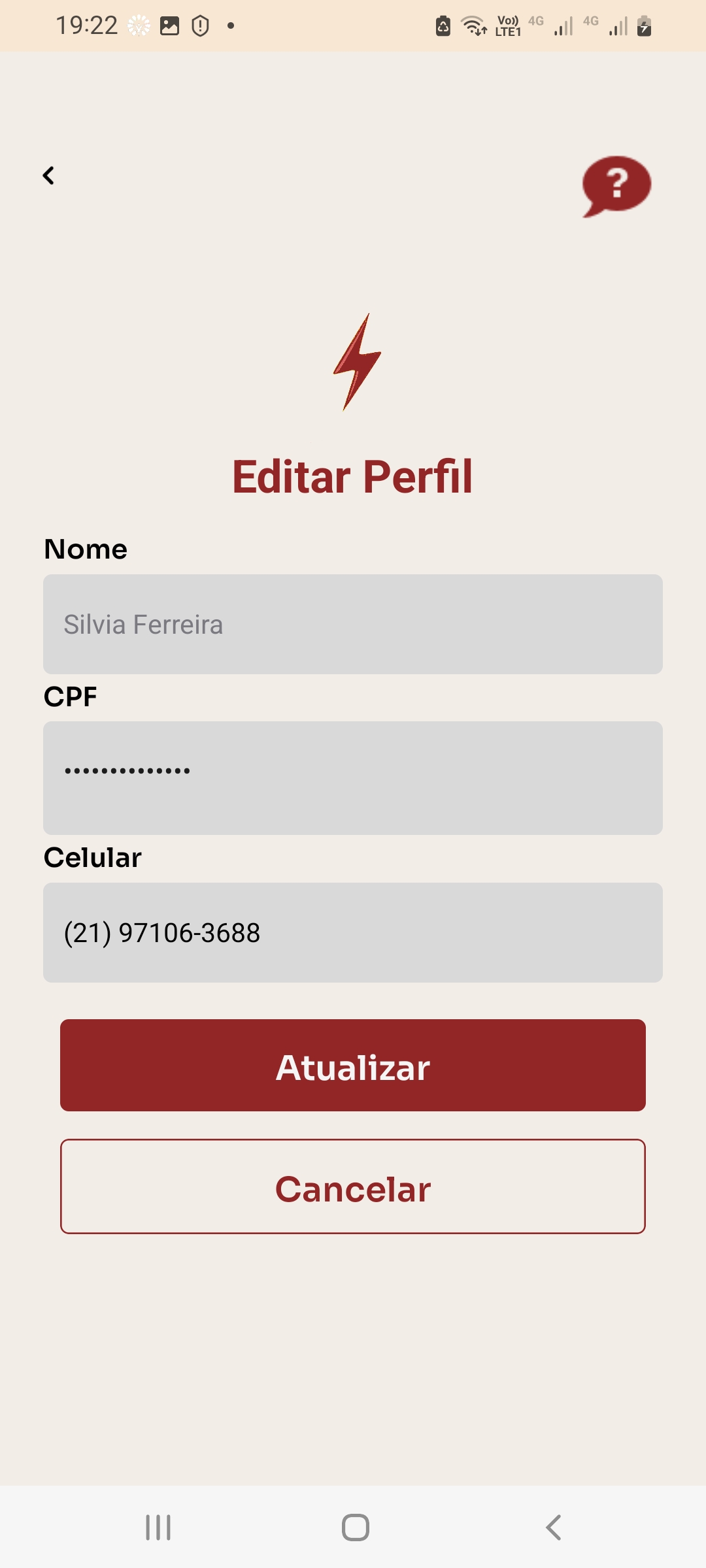The width and height of the screenshot is (706, 1568).
Task: Tap the clock showing 19:22
Action: pyautogui.click(x=84, y=25)
